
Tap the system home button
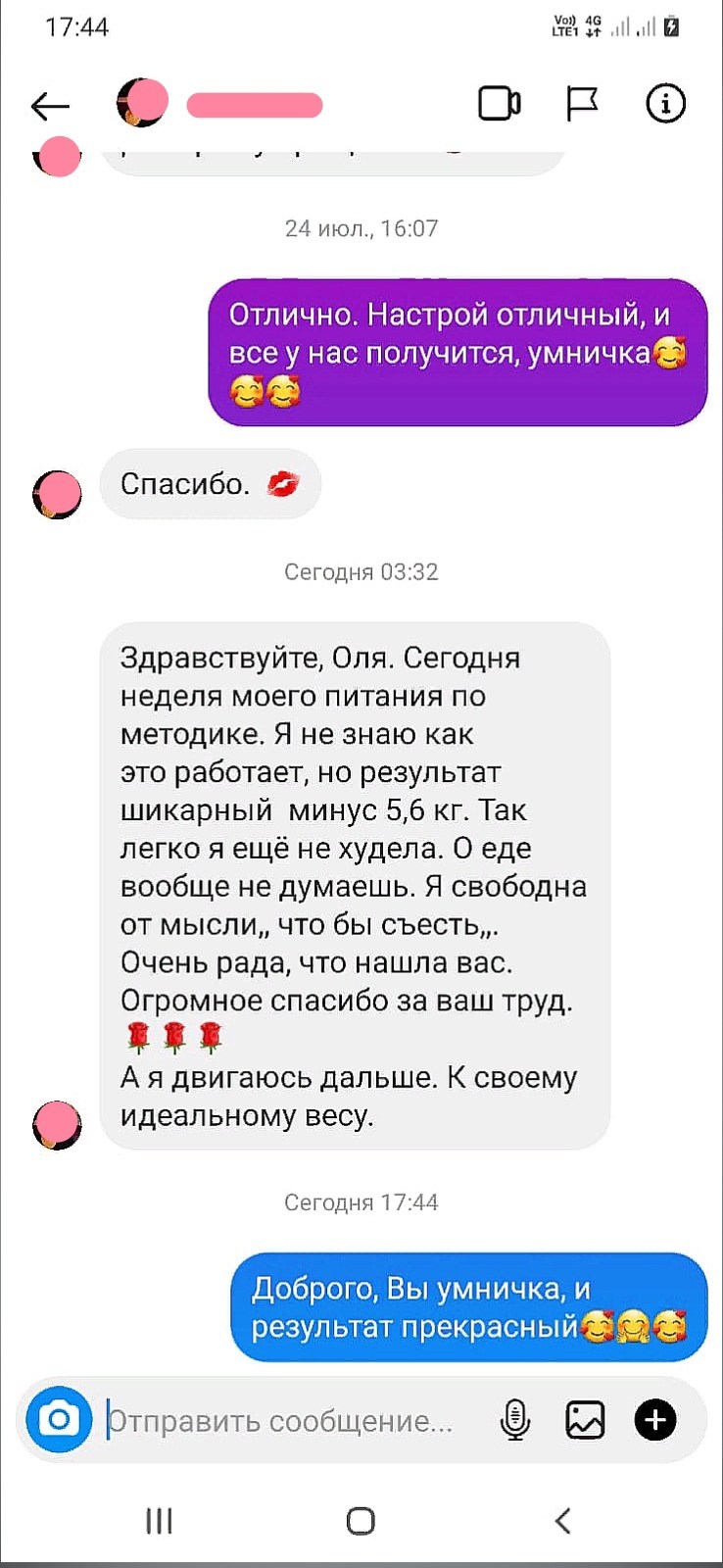click(x=361, y=1521)
